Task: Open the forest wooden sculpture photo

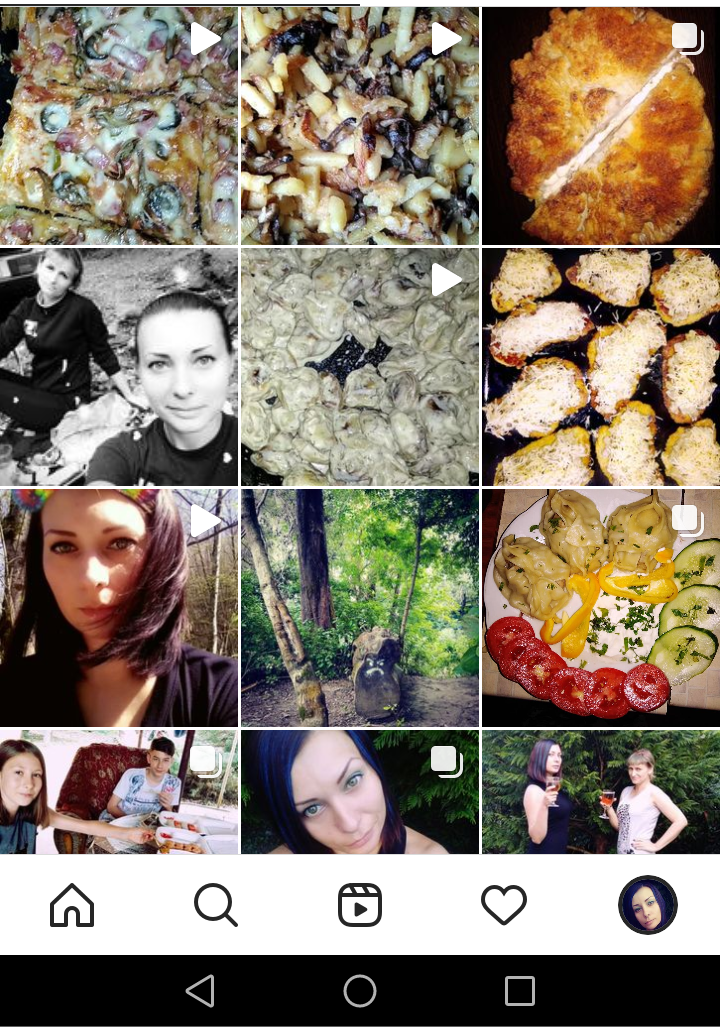Action: pyautogui.click(x=360, y=607)
